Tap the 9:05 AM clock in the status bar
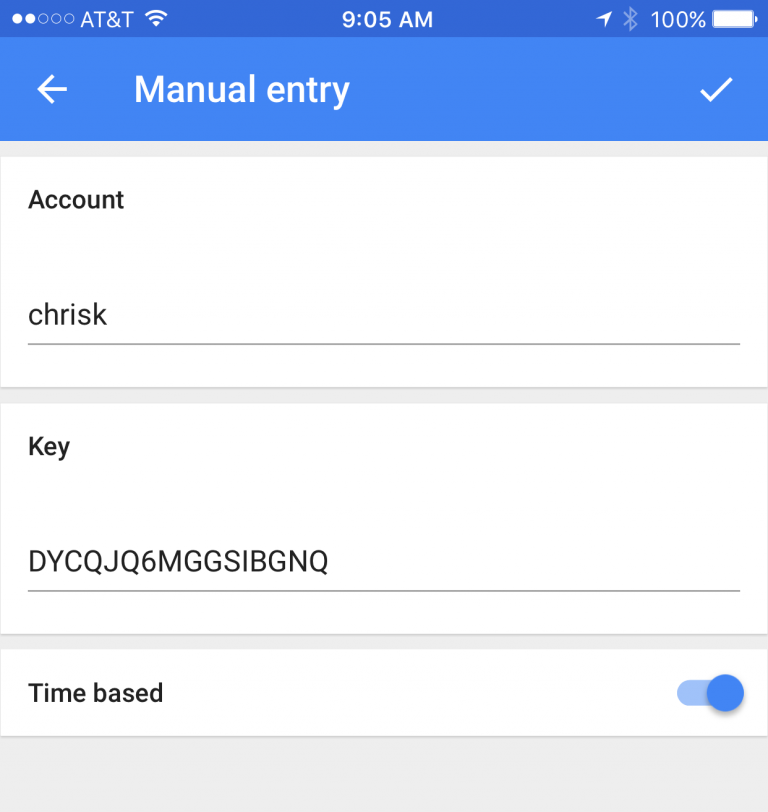The width and height of the screenshot is (768, 812). [387, 17]
